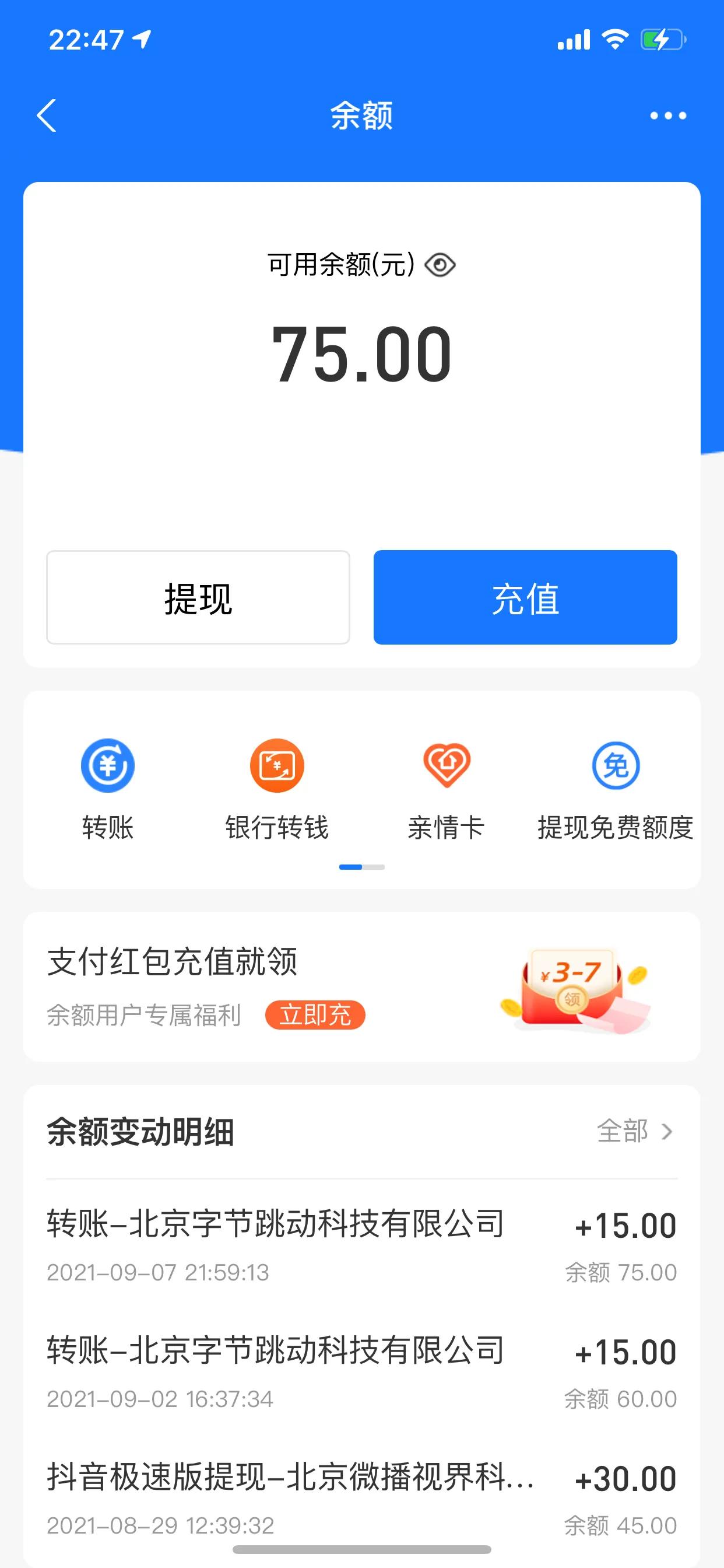Image resolution: width=724 pixels, height=1568 pixels.
Task: Tap the back arrow to return
Action: click(47, 116)
